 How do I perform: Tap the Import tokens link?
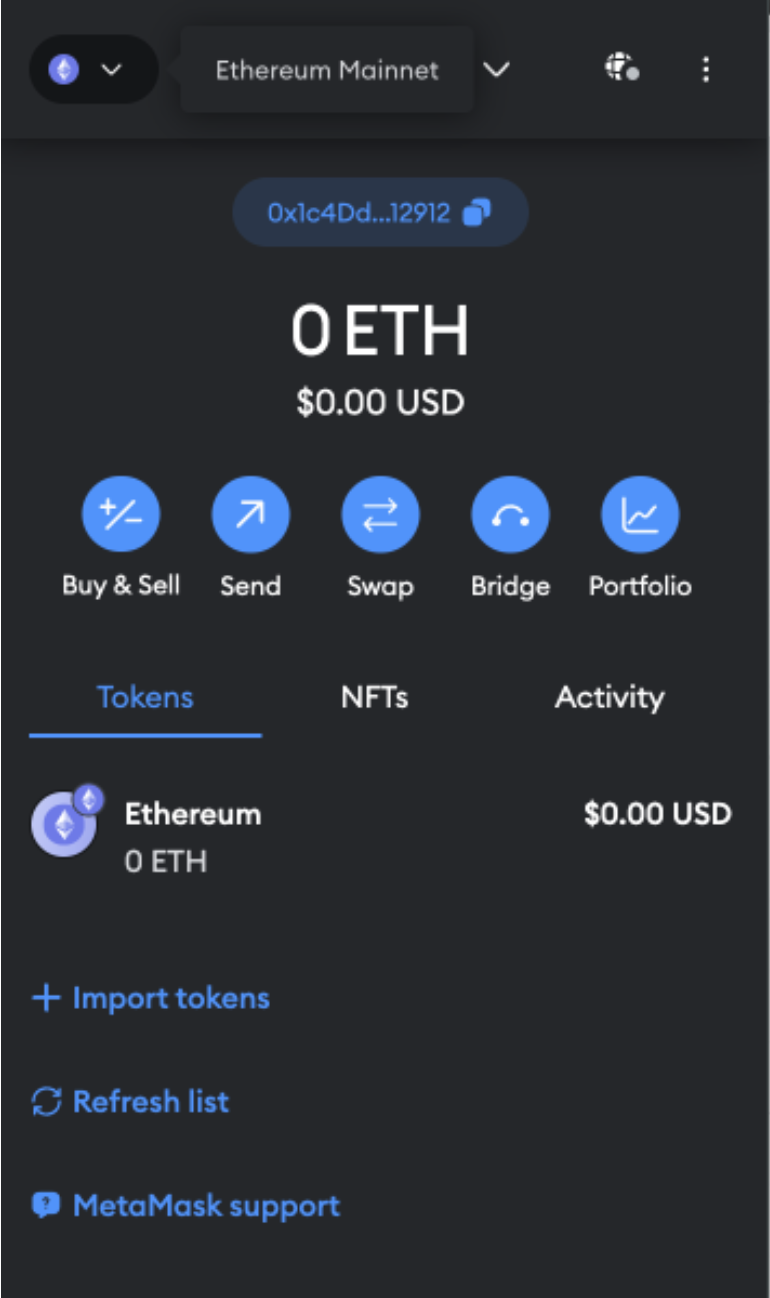point(152,998)
